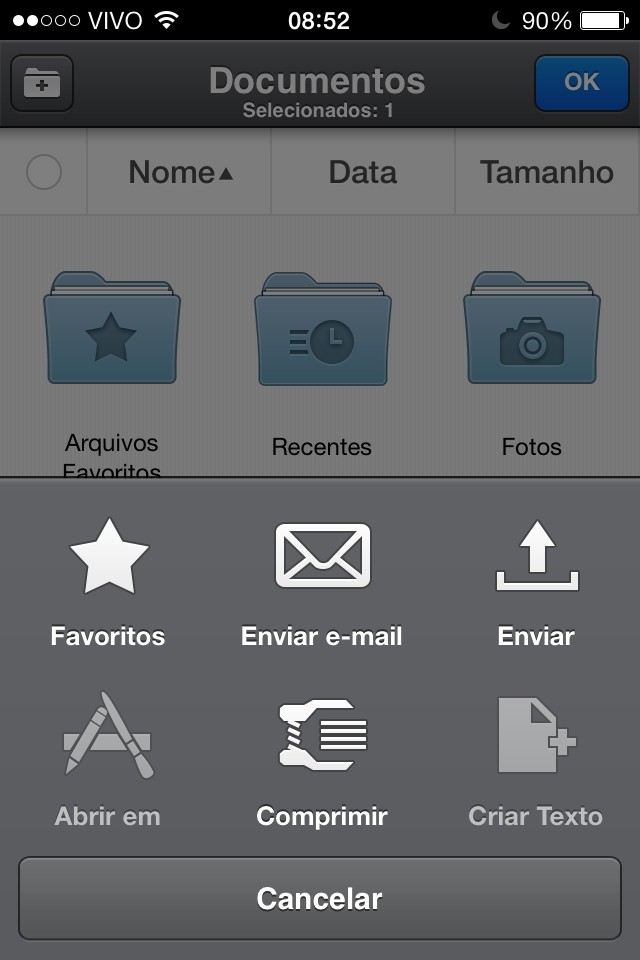Dismiss the action sheet with Cancelar
This screenshot has height=960, width=640.
(320, 898)
